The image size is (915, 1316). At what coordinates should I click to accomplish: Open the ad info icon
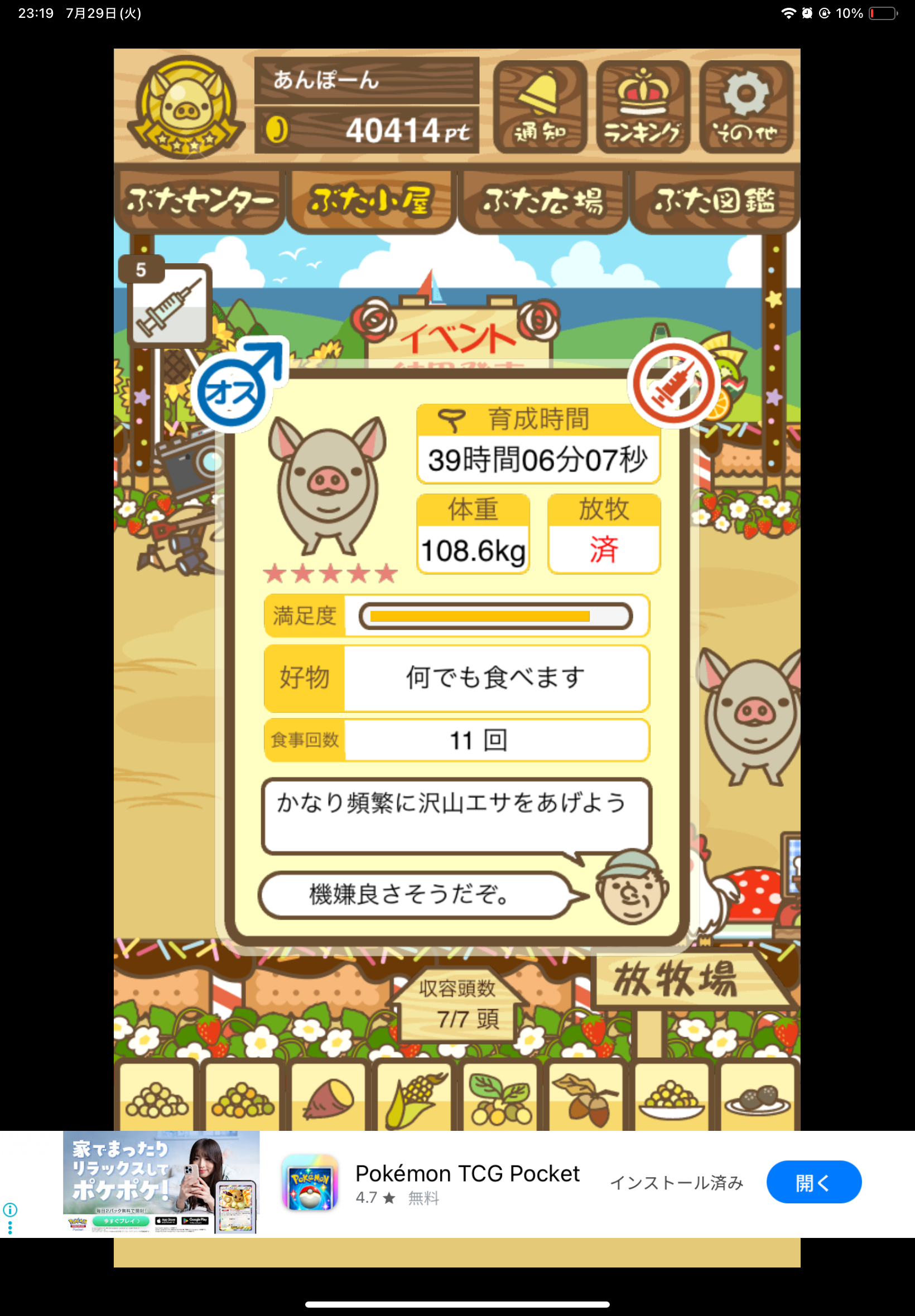click(9, 1209)
